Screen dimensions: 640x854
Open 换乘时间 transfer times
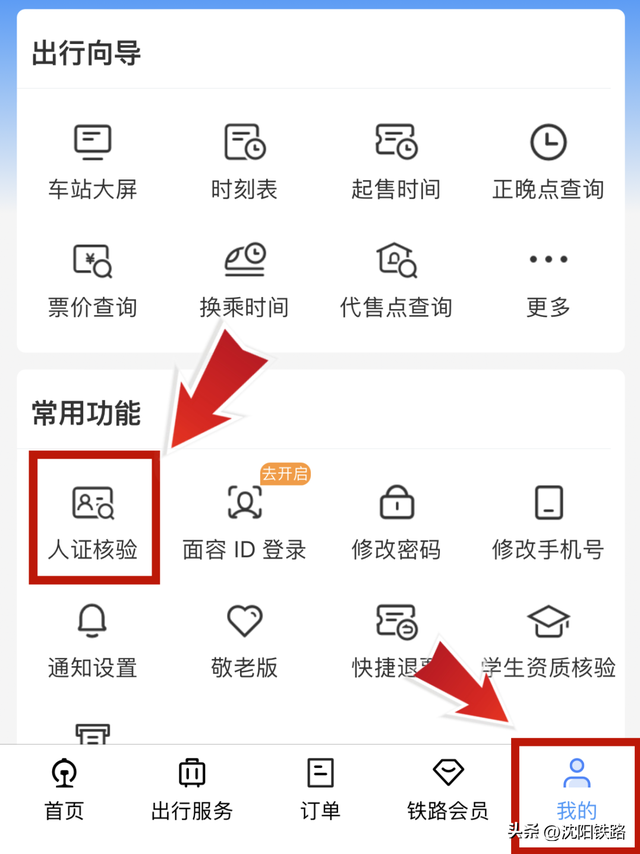[x=244, y=279]
